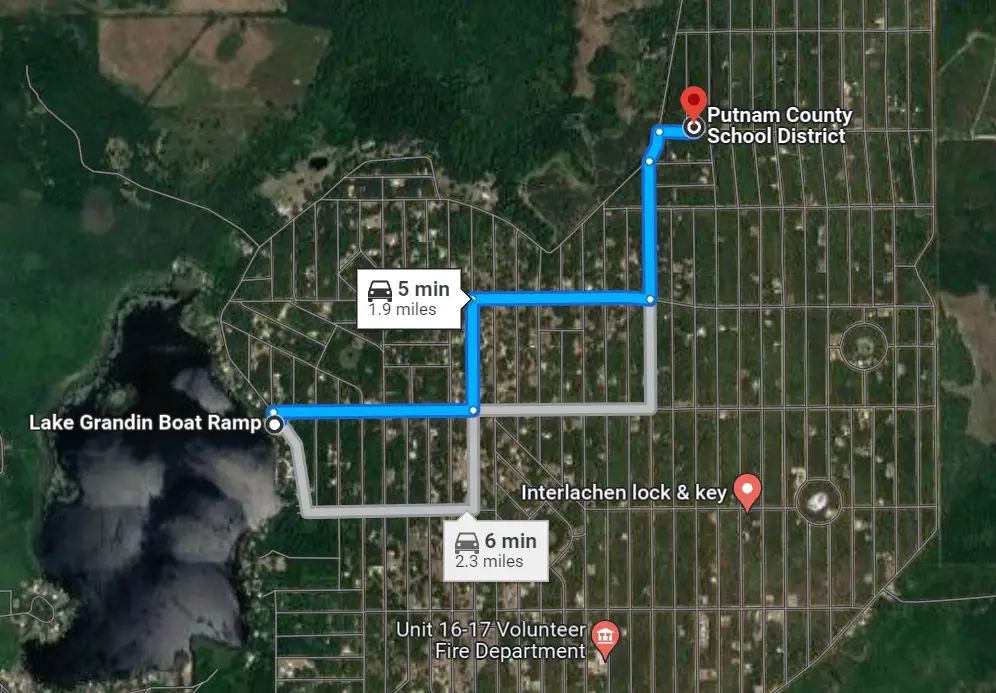This screenshot has height=693, width=996.
Task: Choose the alternate 6 min, 2.3 miles route
Action: click(x=496, y=549)
